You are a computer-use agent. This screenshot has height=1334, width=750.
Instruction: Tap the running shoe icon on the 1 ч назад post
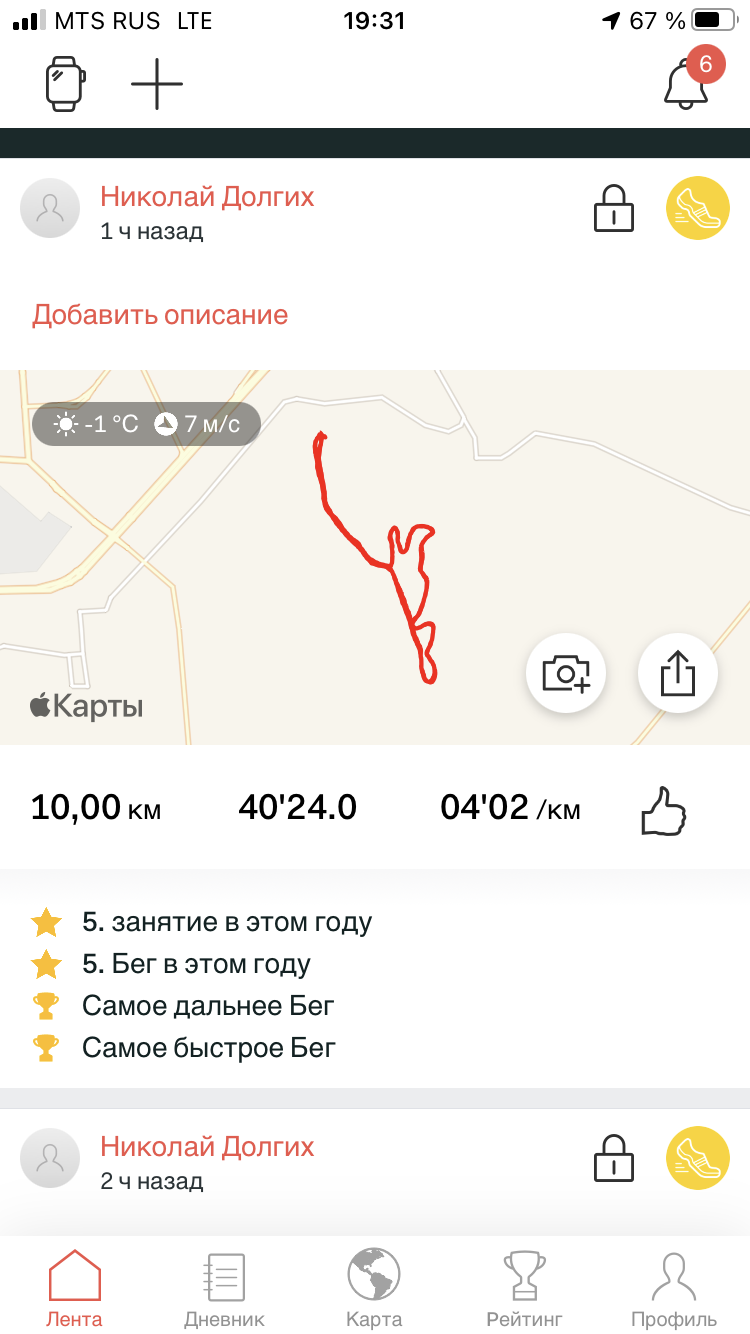pos(698,208)
